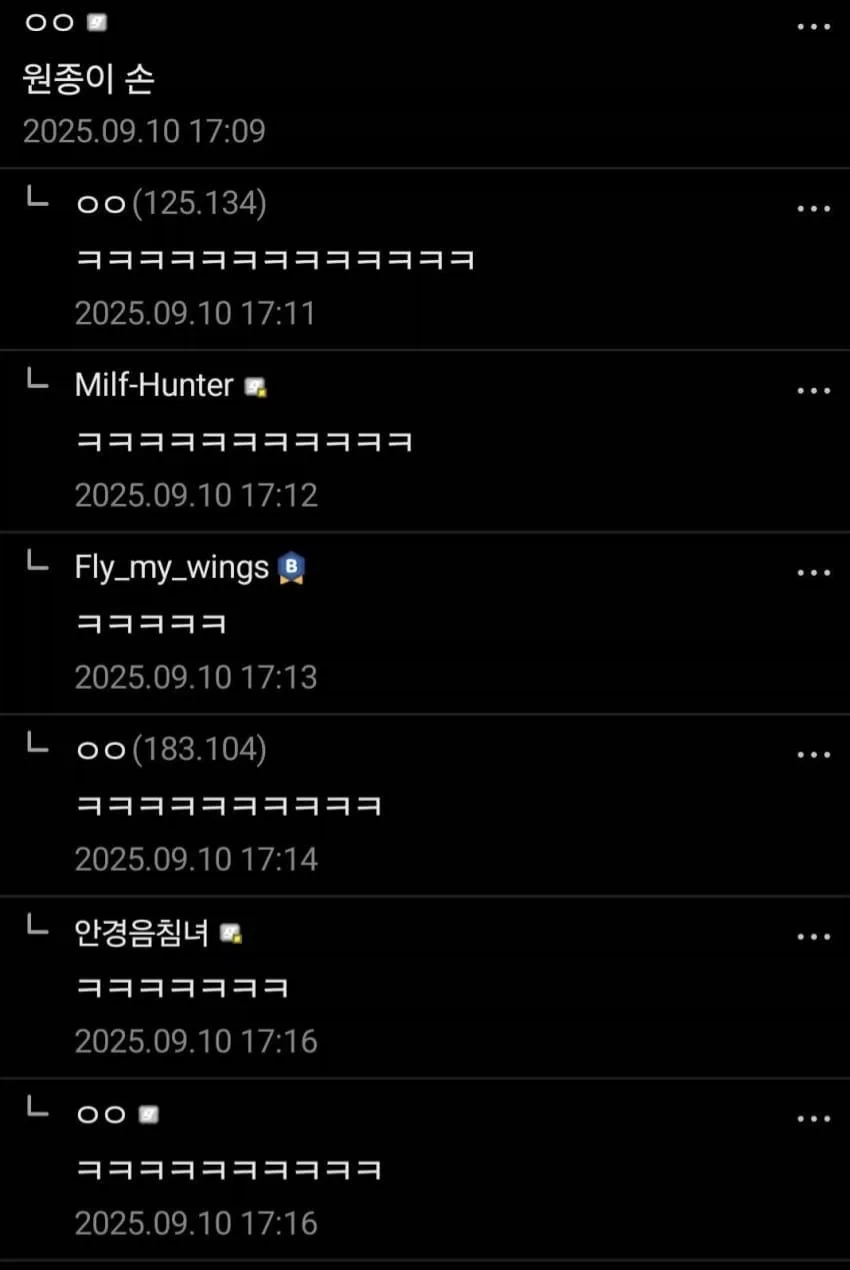
Task: Click the timestamp 2025.09.10 17:09
Action: click(x=145, y=131)
